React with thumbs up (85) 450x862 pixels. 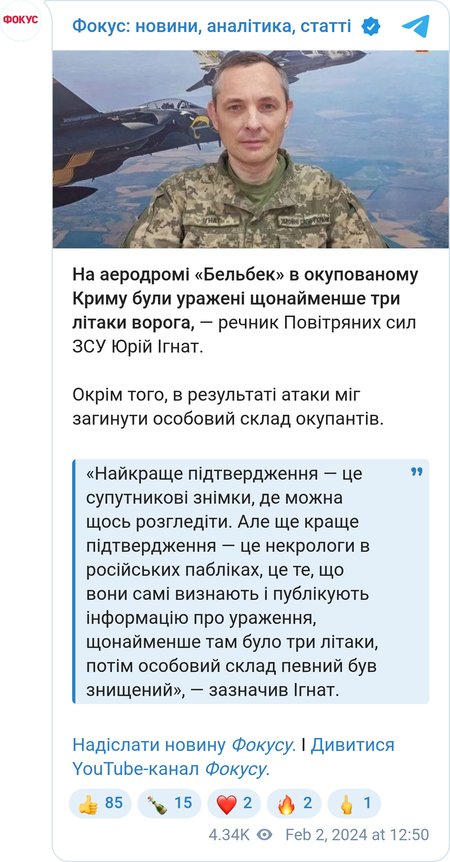click(100, 803)
